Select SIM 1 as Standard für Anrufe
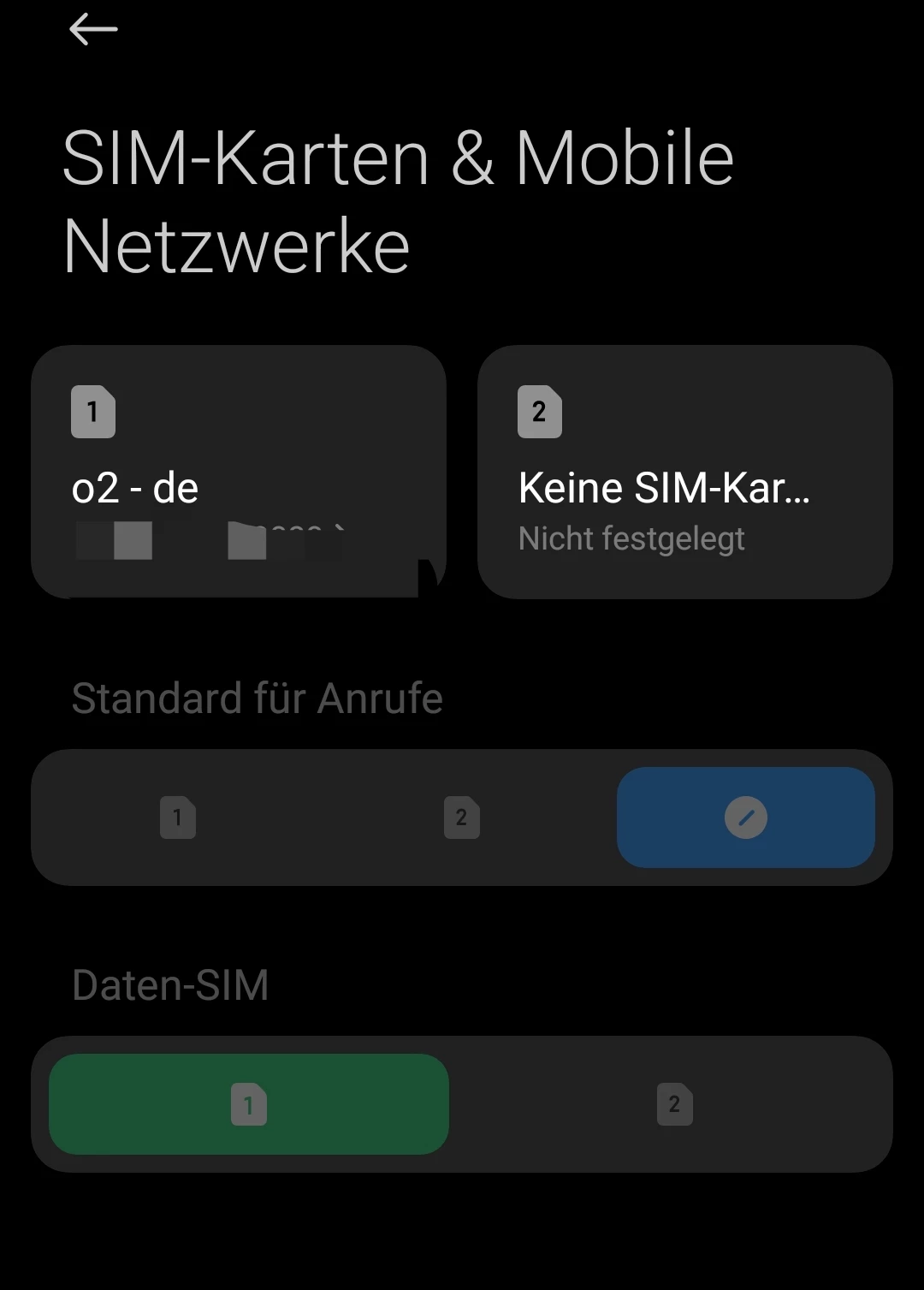Viewport: 924px width, 1290px height. pos(178,817)
